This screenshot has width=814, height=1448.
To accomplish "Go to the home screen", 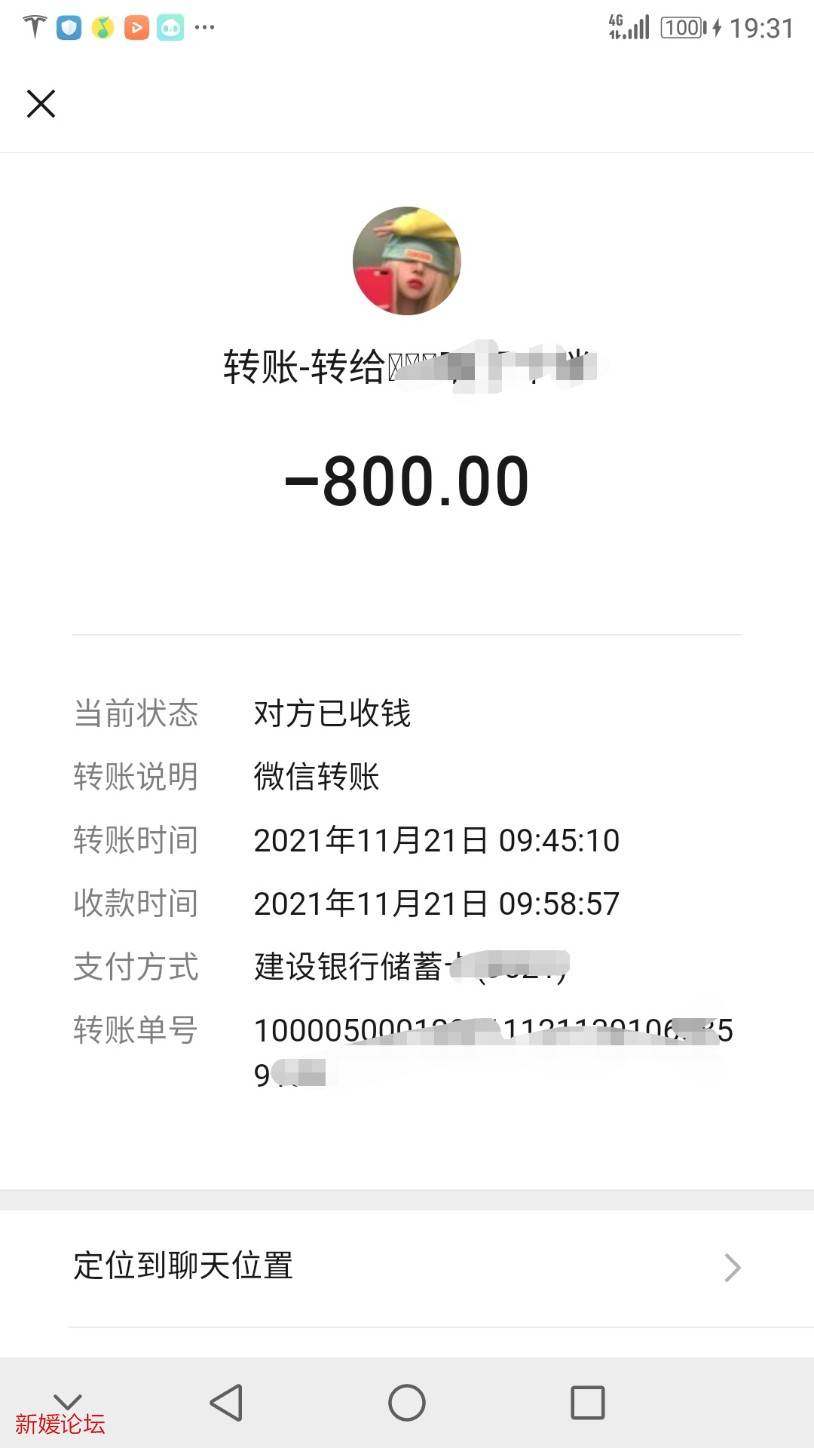I will (406, 1402).
